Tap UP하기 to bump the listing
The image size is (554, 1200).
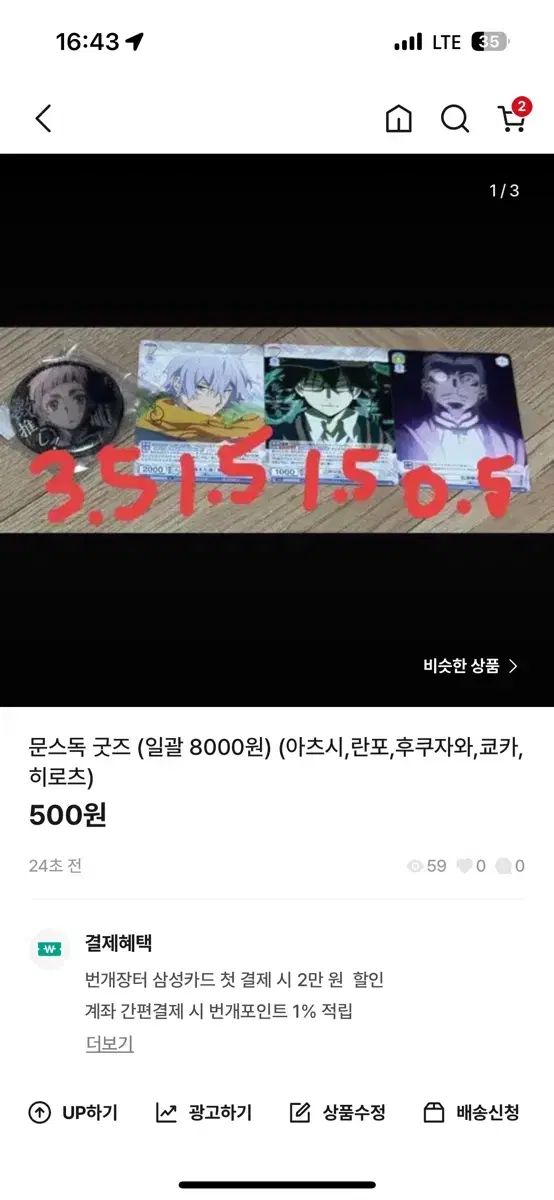[x=73, y=1112]
